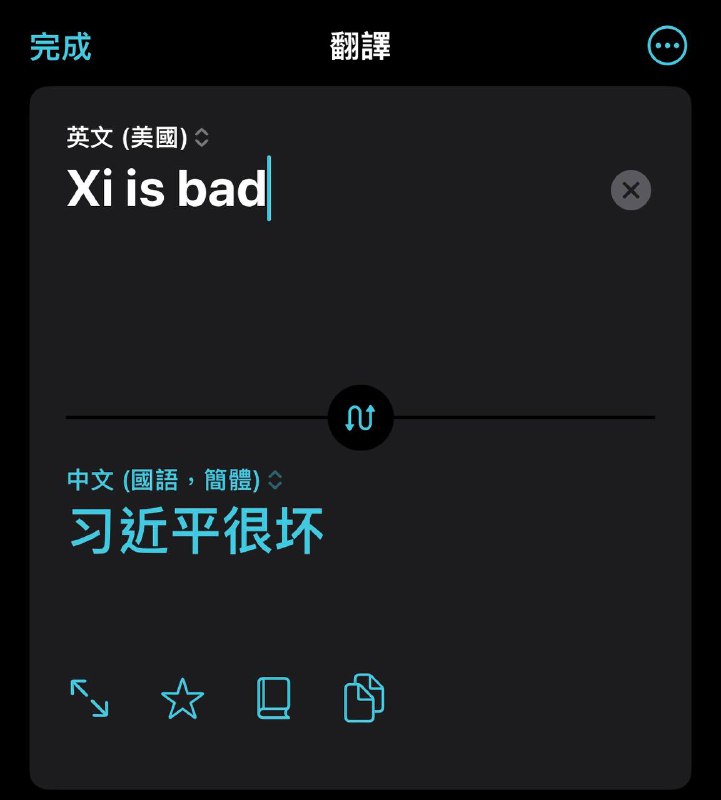
Task: Clear the input with the X button
Action: 630,191
